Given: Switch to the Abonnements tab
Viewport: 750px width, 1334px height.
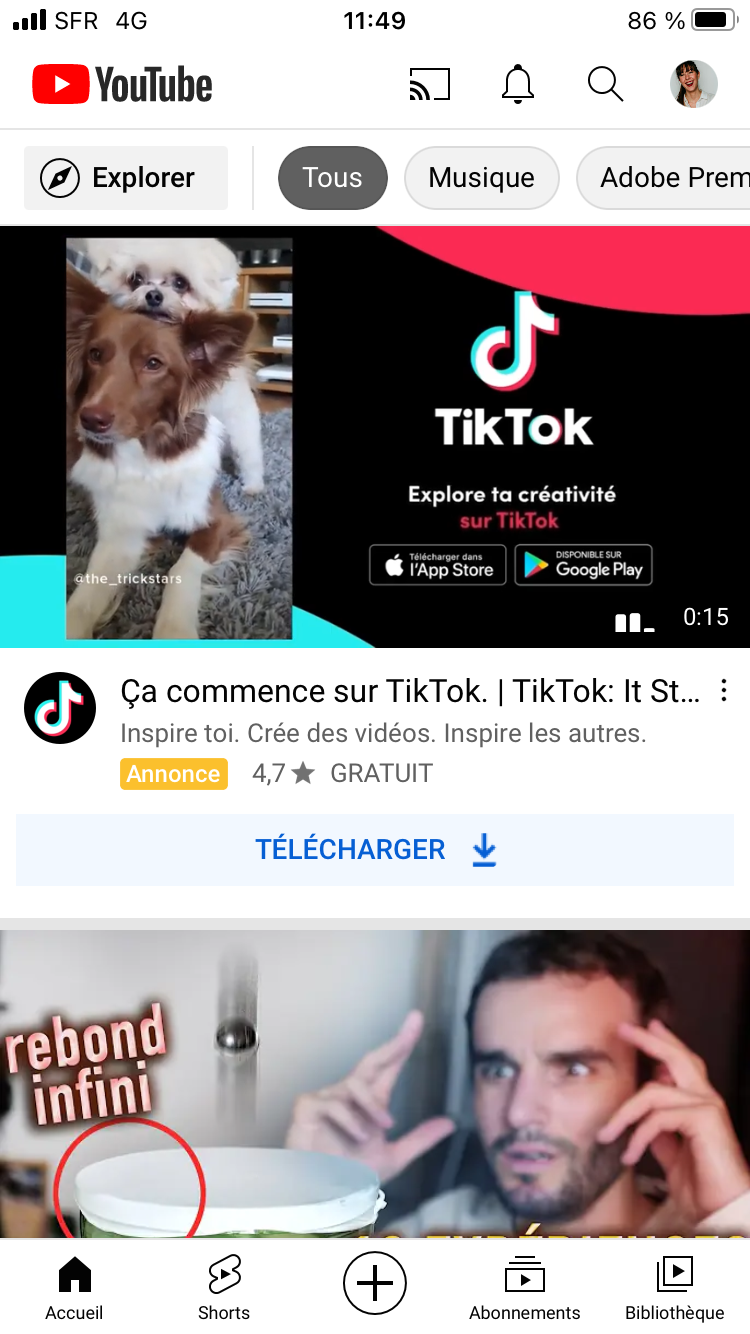Looking at the screenshot, I should tap(524, 1288).
